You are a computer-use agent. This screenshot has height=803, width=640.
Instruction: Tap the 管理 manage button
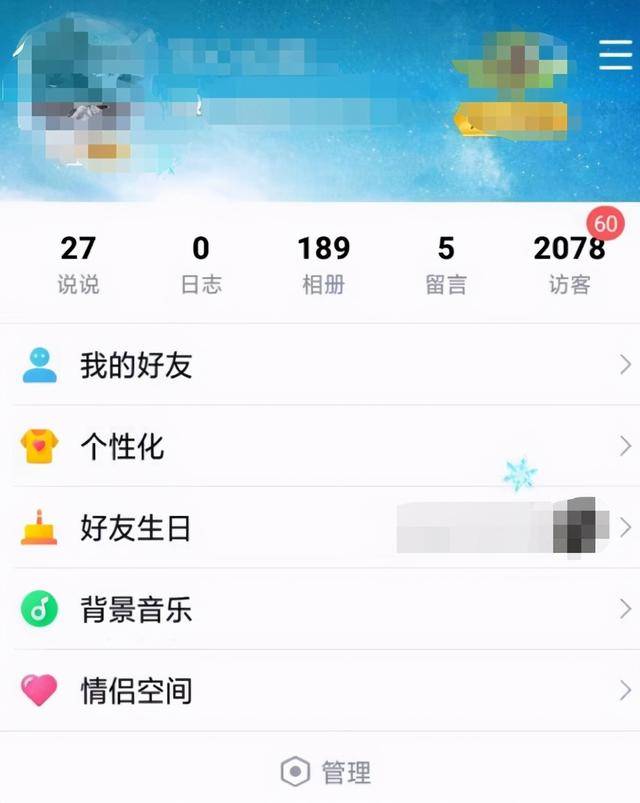pos(326,772)
